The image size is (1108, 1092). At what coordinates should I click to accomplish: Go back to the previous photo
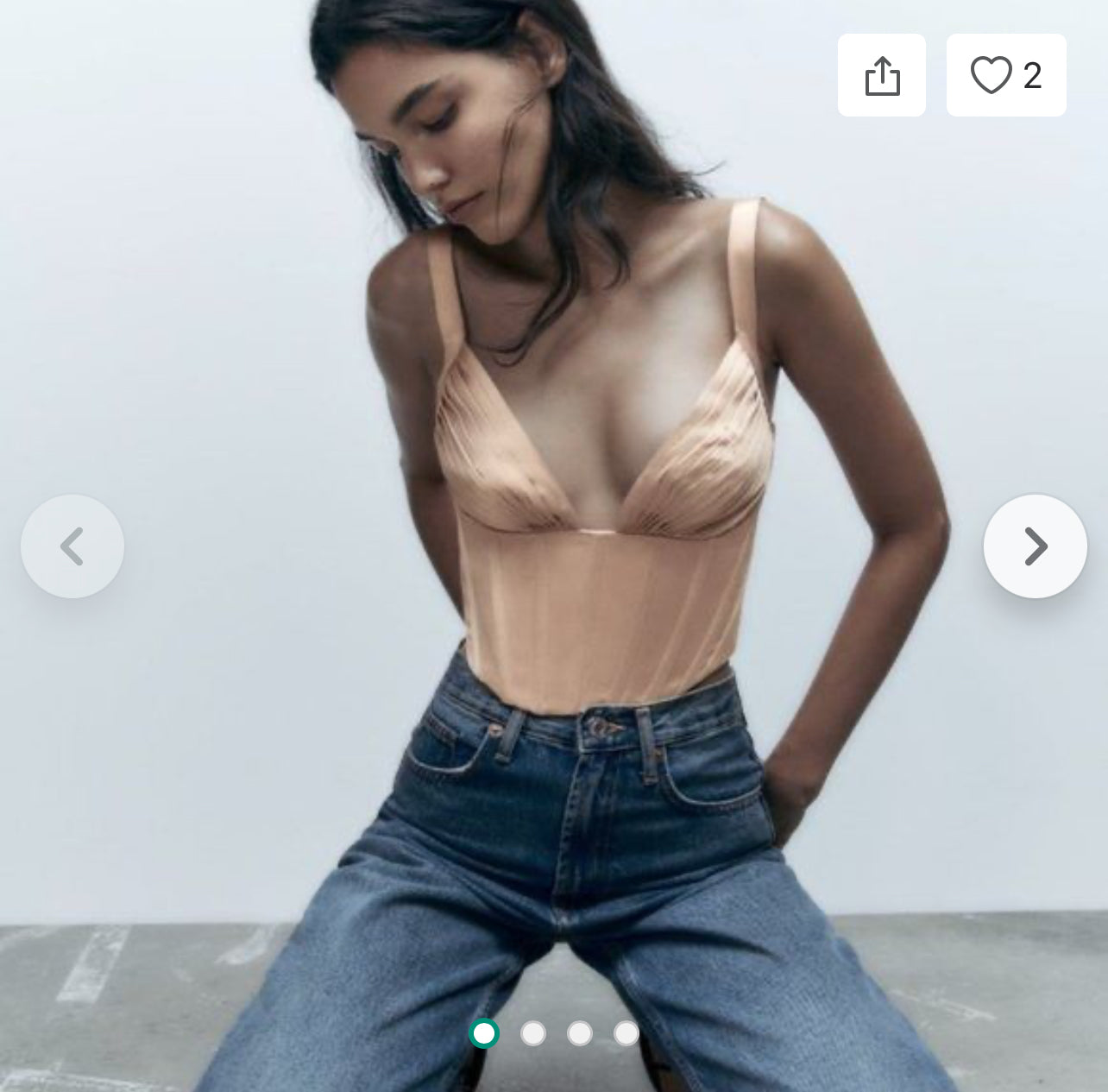click(72, 546)
